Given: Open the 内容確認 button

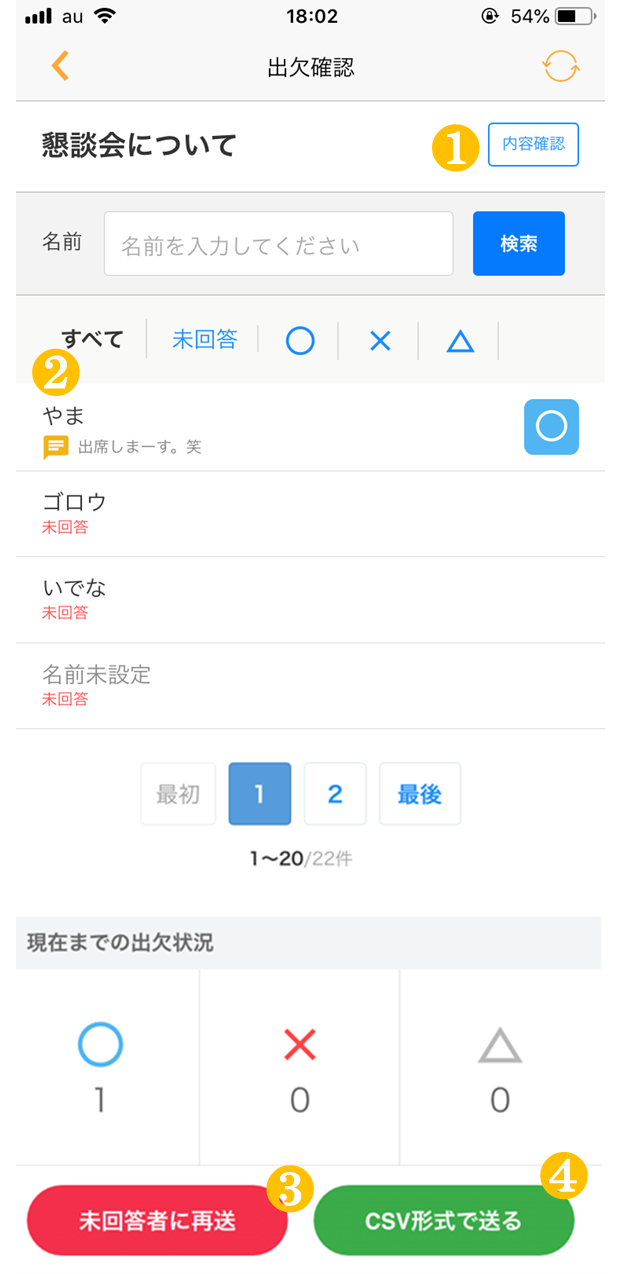Looking at the screenshot, I should [x=533, y=144].
